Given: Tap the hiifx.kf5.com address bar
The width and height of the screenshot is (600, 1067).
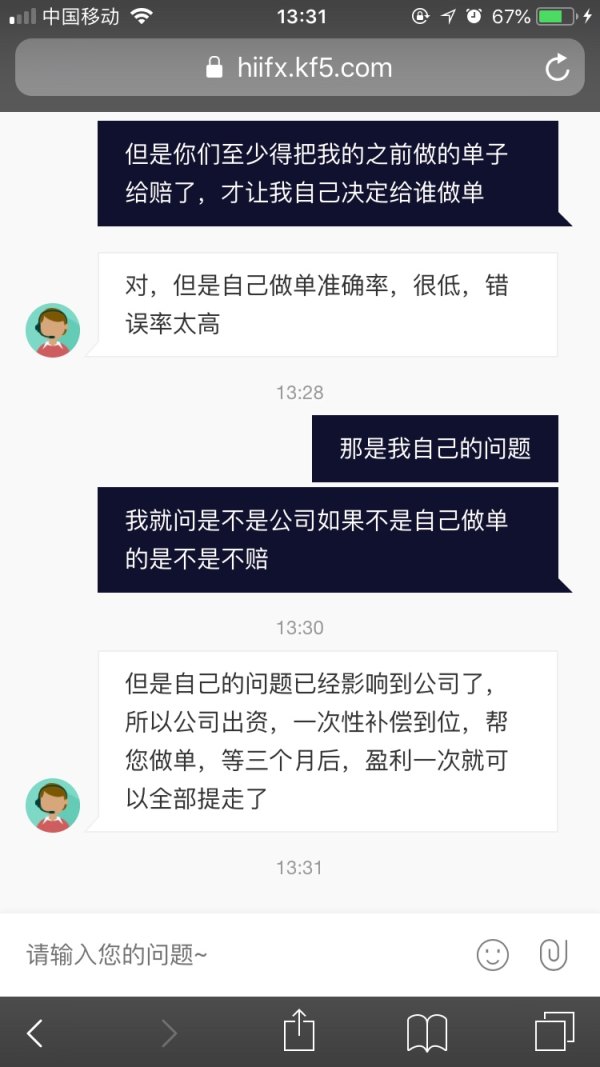Looking at the screenshot, I should pyautogui.click(x=300, y=68).
